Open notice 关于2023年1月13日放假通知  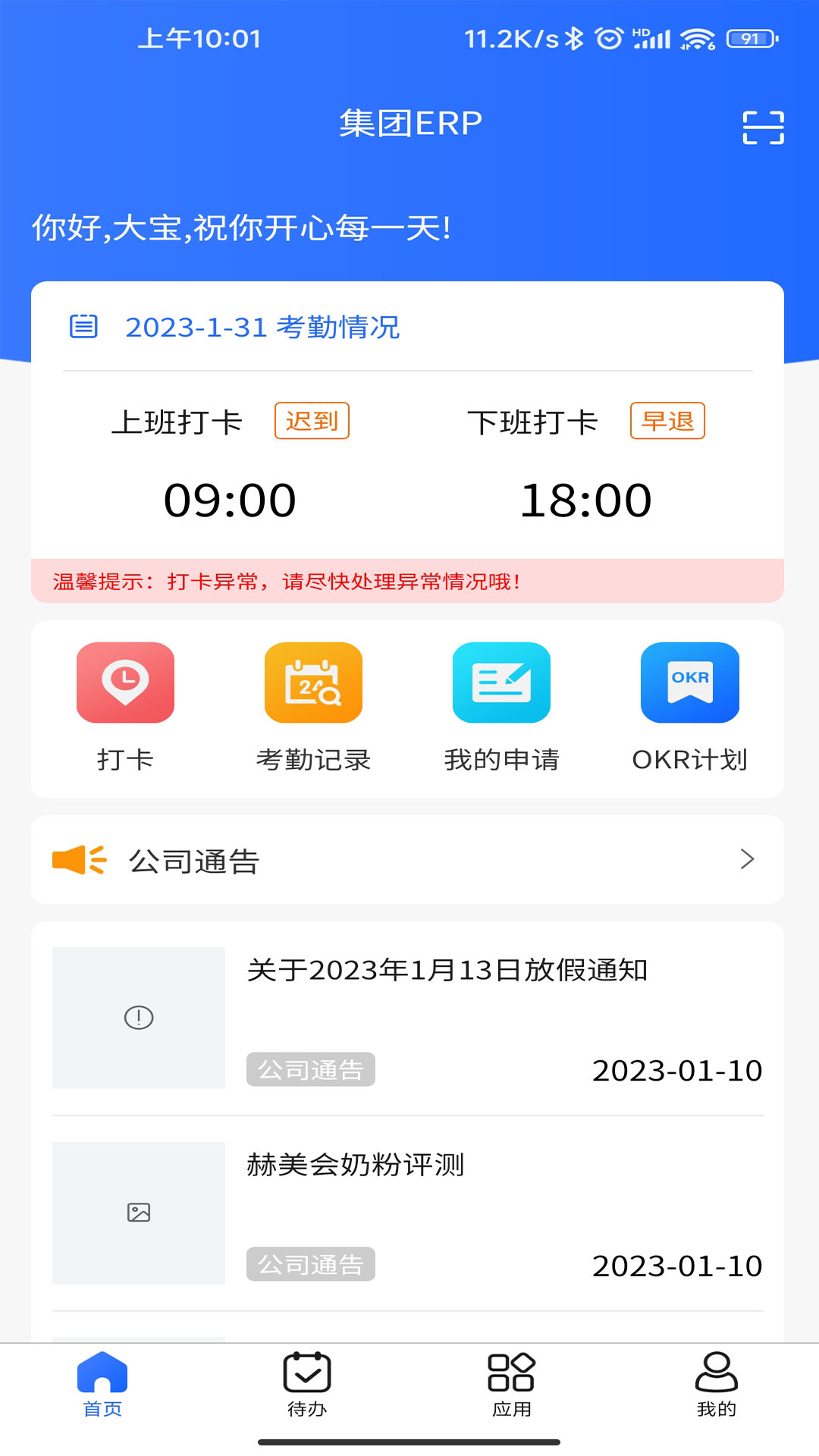(407, 1018)
